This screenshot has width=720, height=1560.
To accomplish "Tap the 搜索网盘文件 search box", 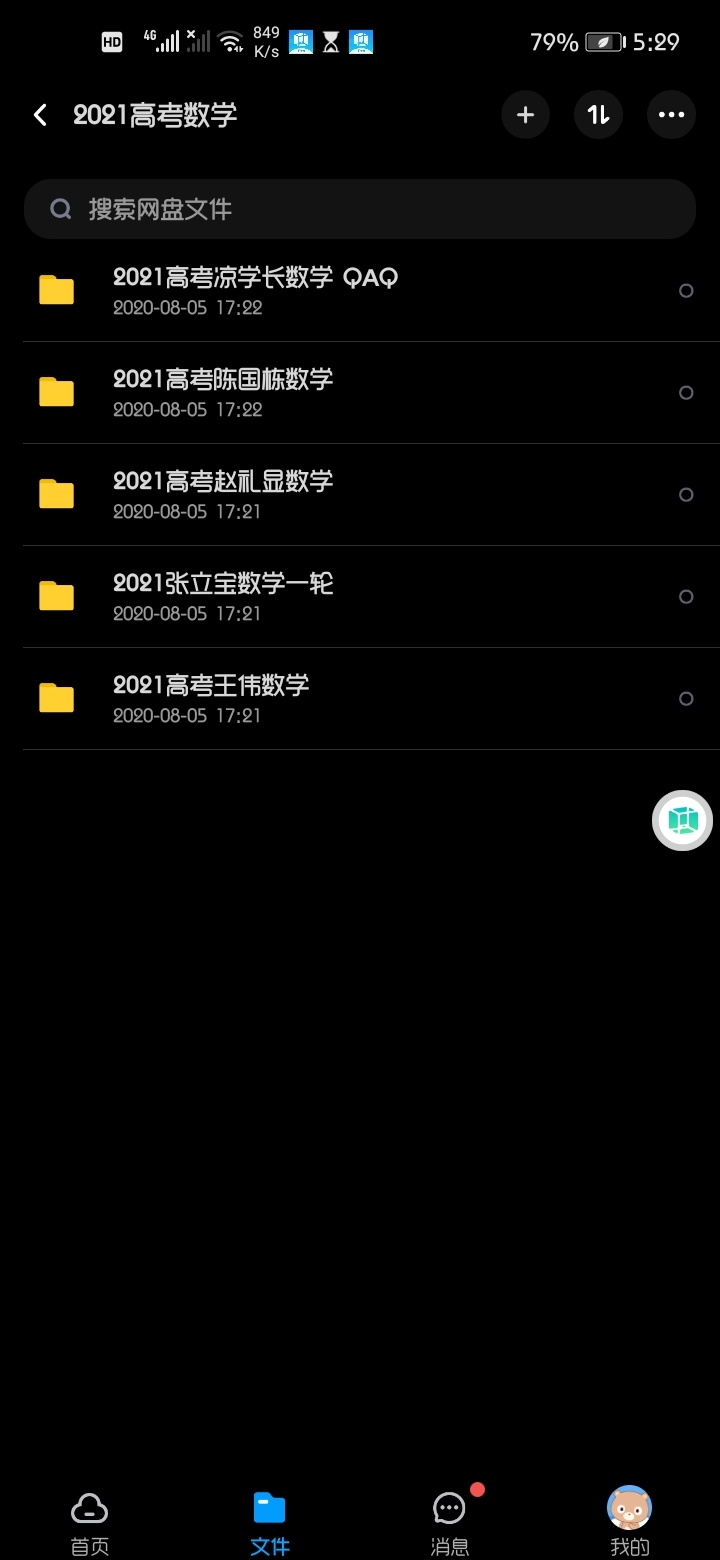I will click(x=360, y=209).
